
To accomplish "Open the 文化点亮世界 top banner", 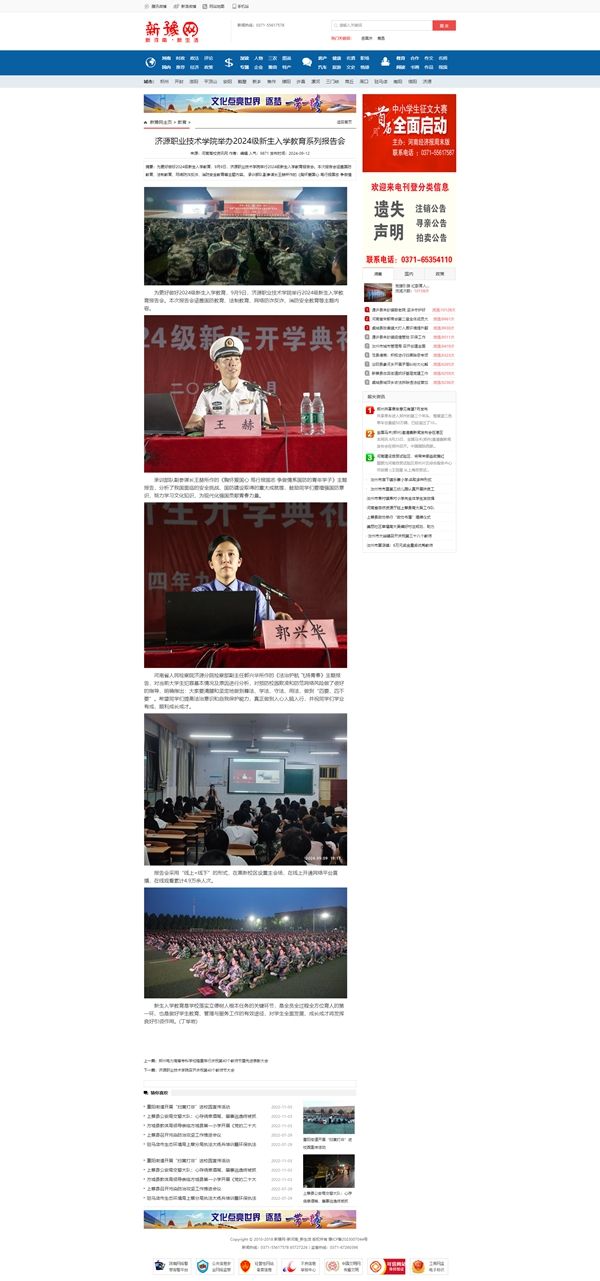I will point(250,104).
